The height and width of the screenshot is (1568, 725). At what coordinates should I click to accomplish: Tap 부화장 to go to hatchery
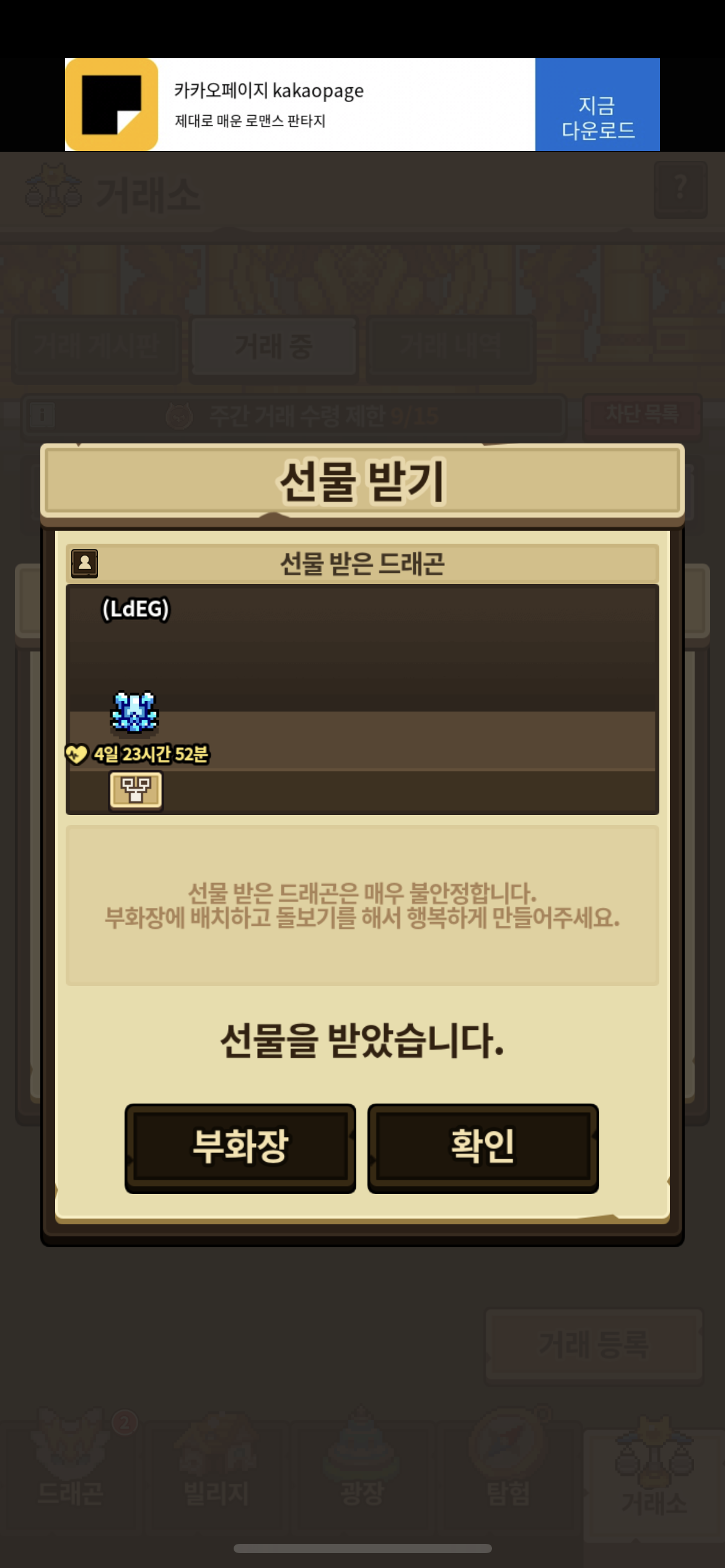(x=240, y=1147)
